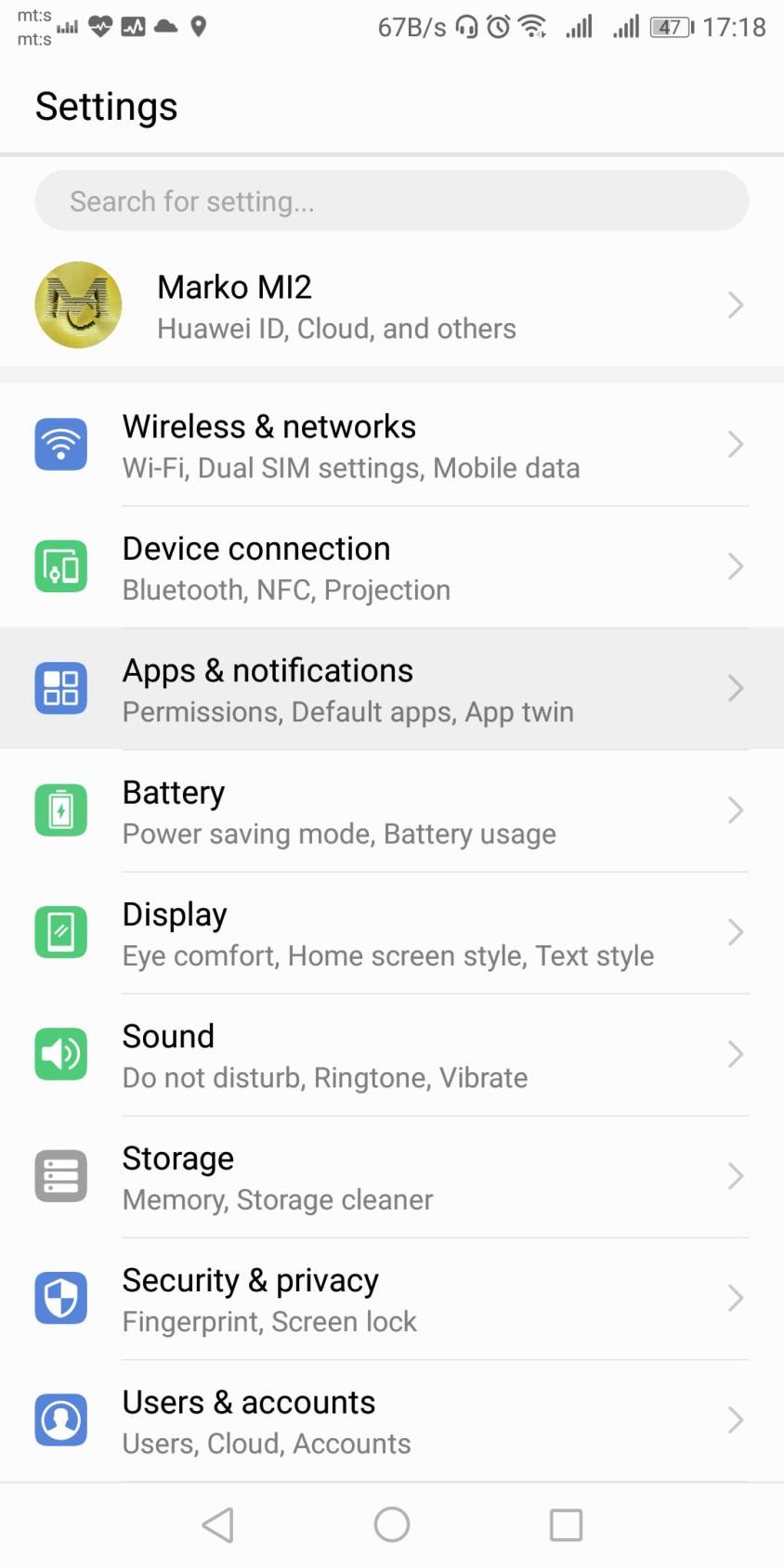The image size is (784, 1568).
Task: Select the Users & accounts icon
Action: [60, 1419]
